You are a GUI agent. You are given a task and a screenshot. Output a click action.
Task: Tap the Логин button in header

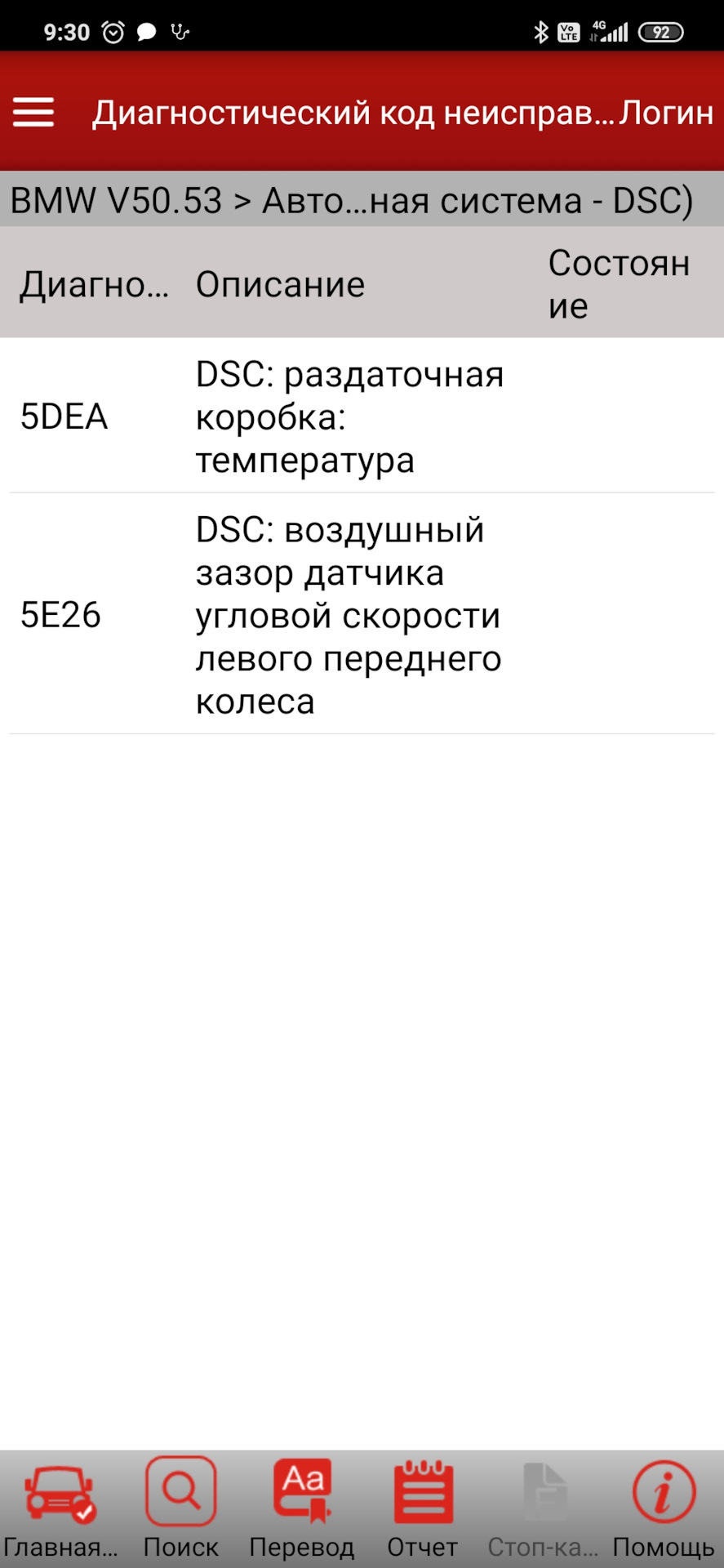click(x=666, y=113)
